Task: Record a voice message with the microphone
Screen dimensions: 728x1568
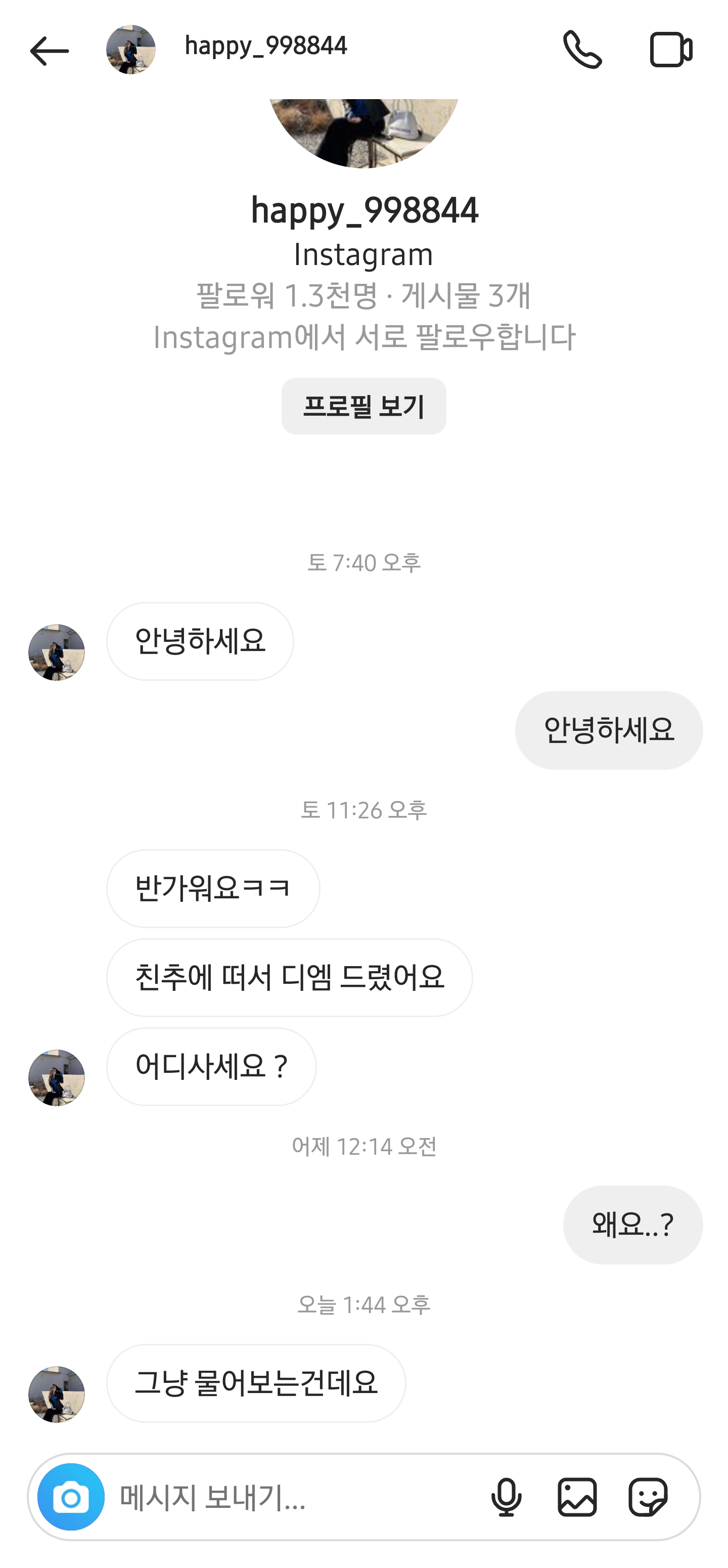Action: click(506, 1497)
